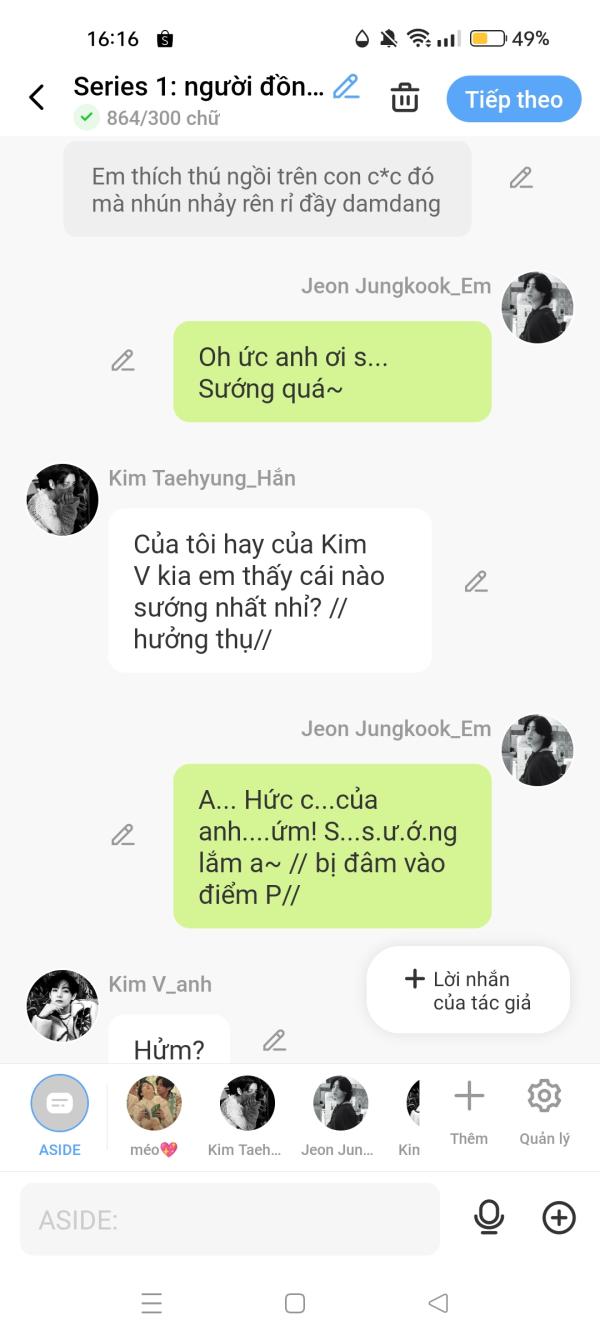
Task: Edit the message starting "Của tôi hay của Kim"
Action: click(476, 581)
